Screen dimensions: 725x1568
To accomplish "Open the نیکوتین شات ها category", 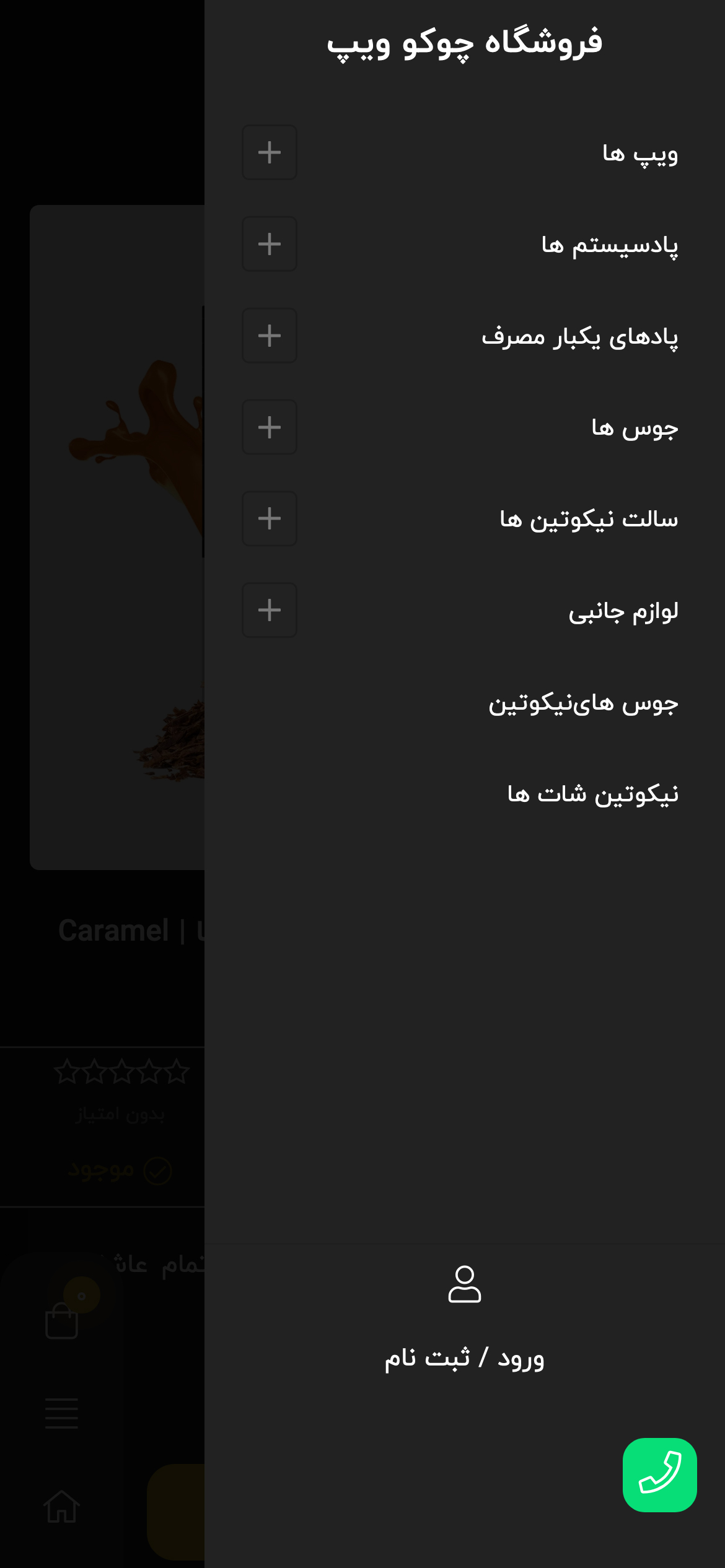I will [x=593, y=794].
